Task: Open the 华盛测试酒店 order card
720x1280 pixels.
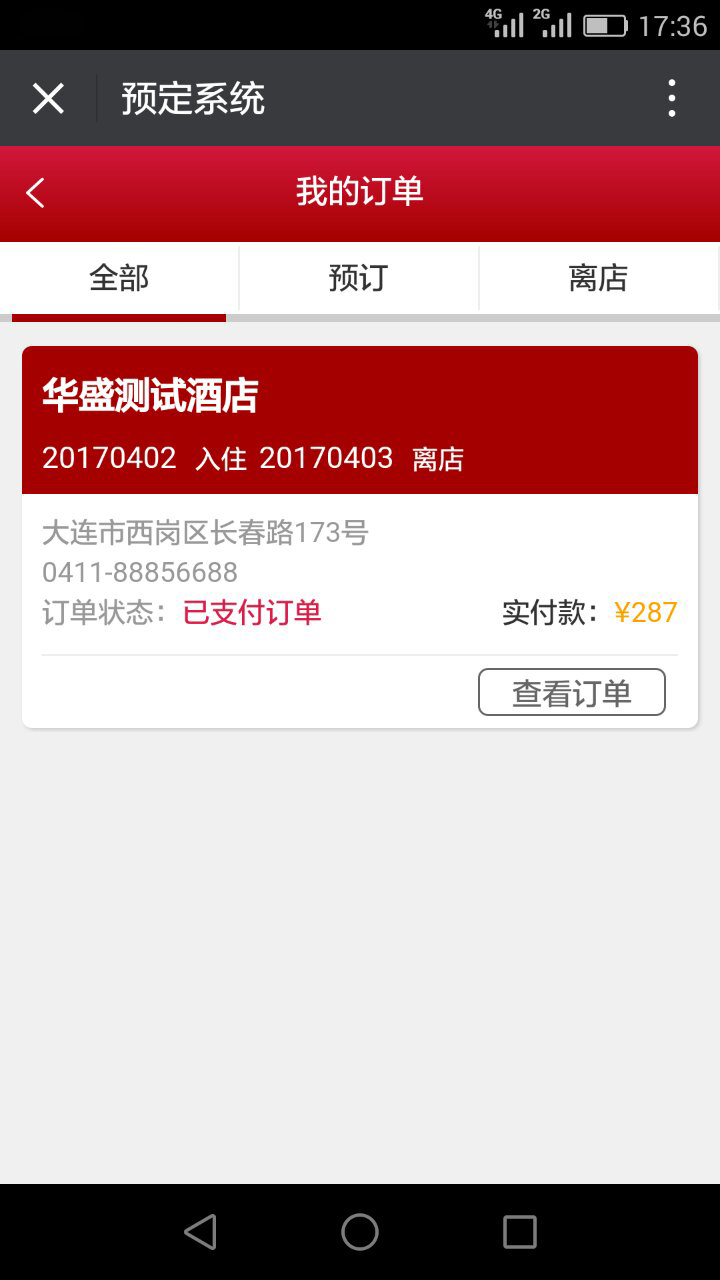Action: (360, 537)
